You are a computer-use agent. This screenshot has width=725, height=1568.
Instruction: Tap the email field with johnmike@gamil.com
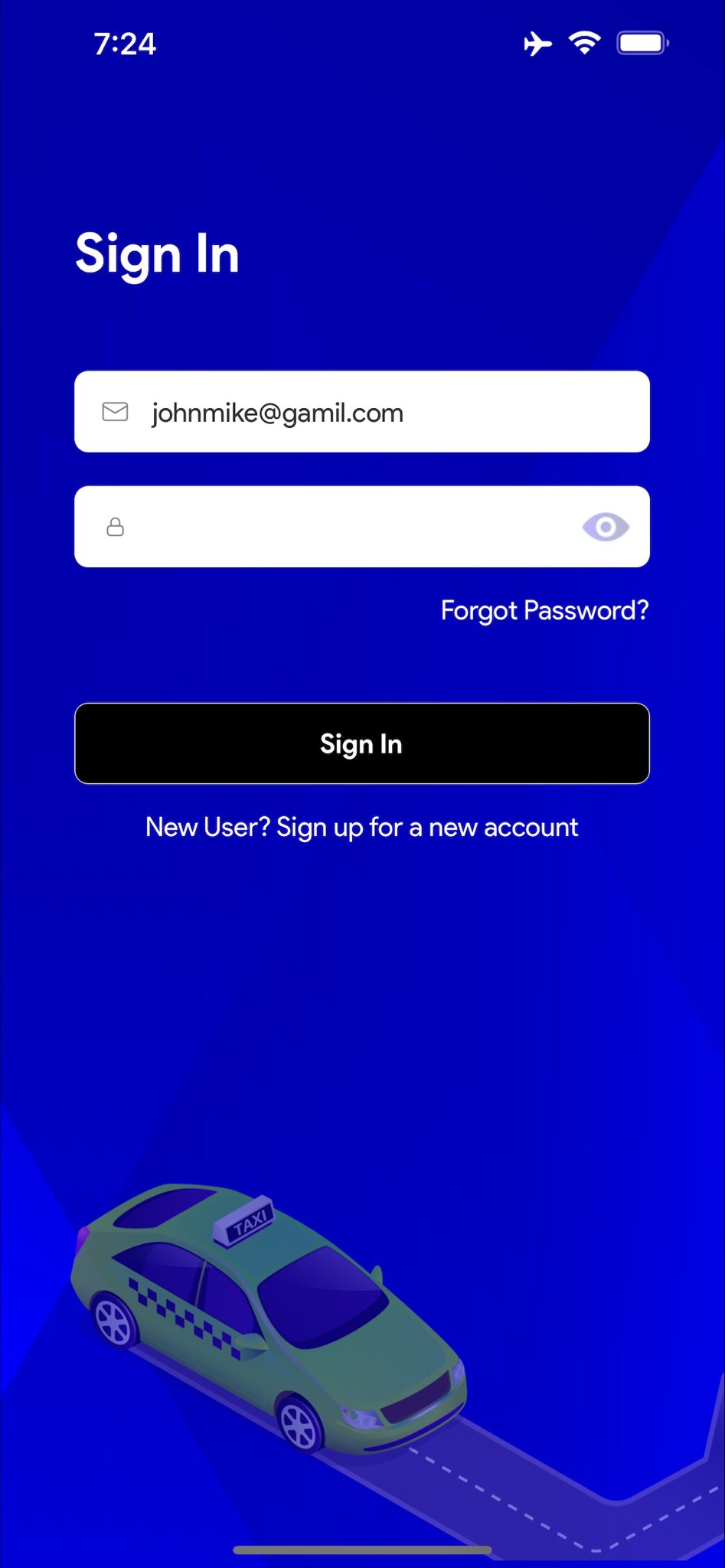coord(361,413)
